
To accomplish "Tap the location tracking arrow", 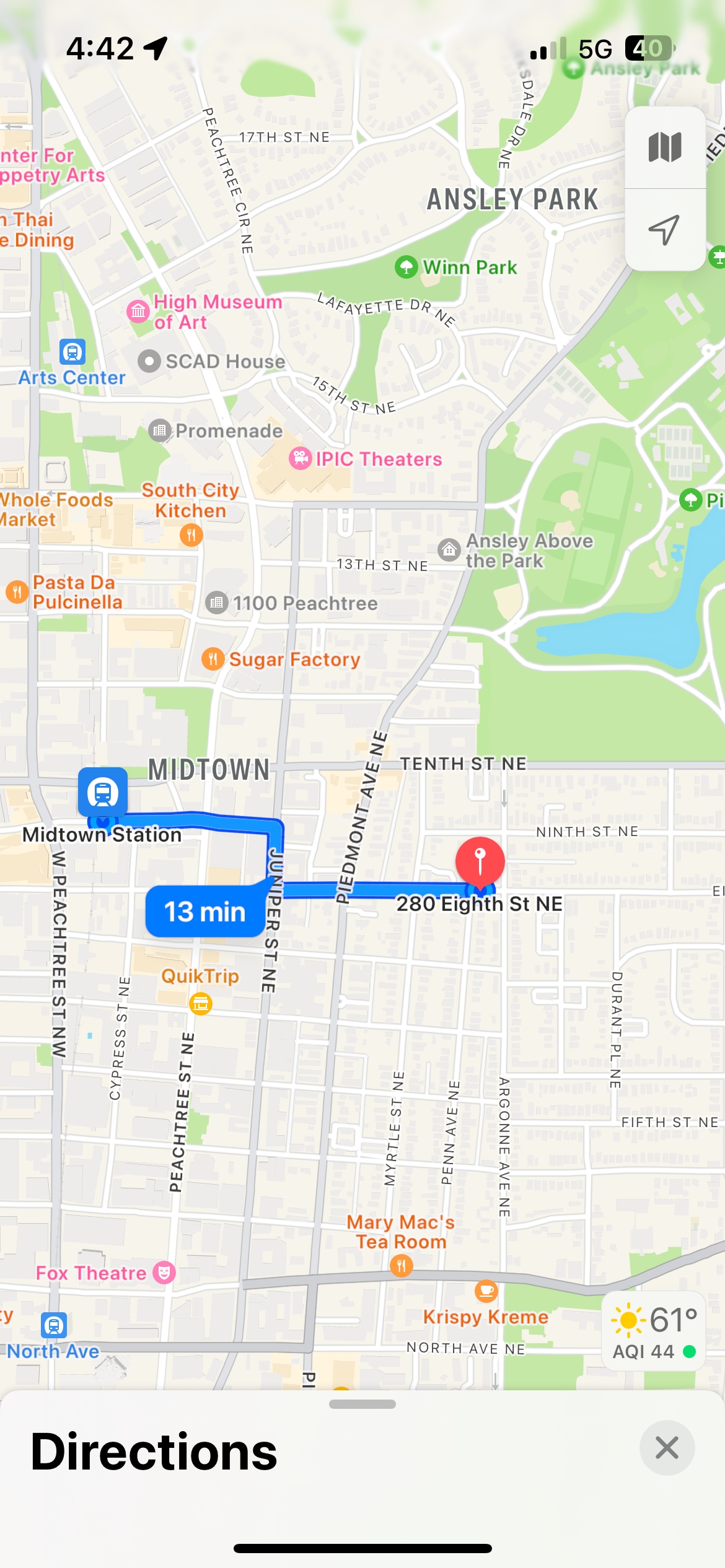I will pos(664,230).
